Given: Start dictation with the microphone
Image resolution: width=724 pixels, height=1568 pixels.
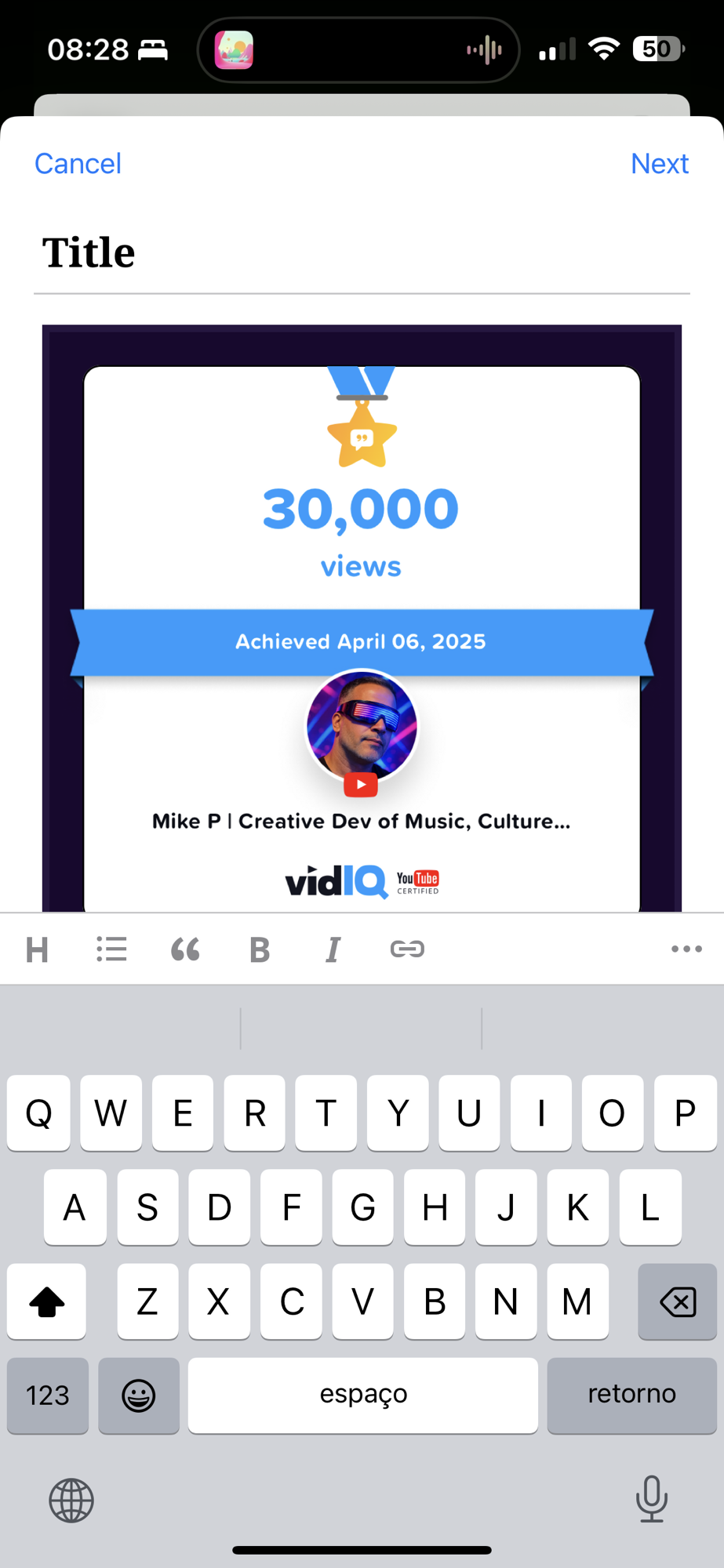Looking at the screenshot, I should coord(651,1499).
